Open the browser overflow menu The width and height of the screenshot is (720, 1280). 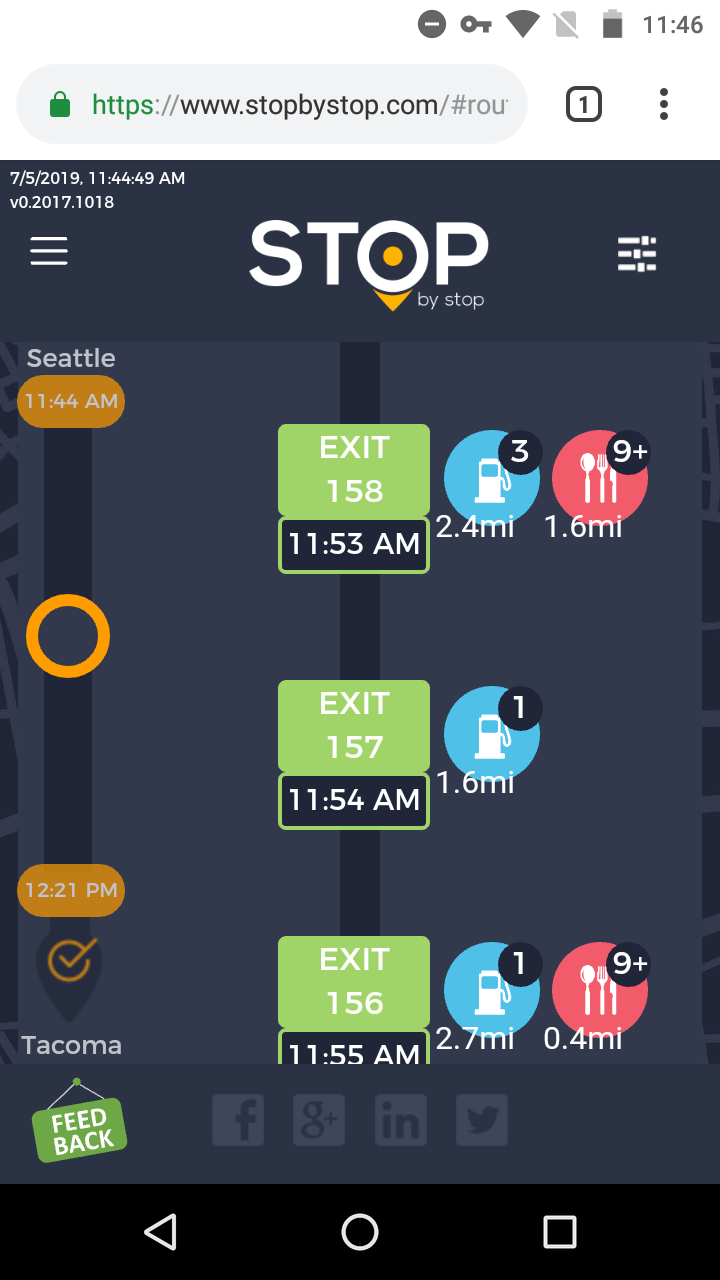coord(664,105)
